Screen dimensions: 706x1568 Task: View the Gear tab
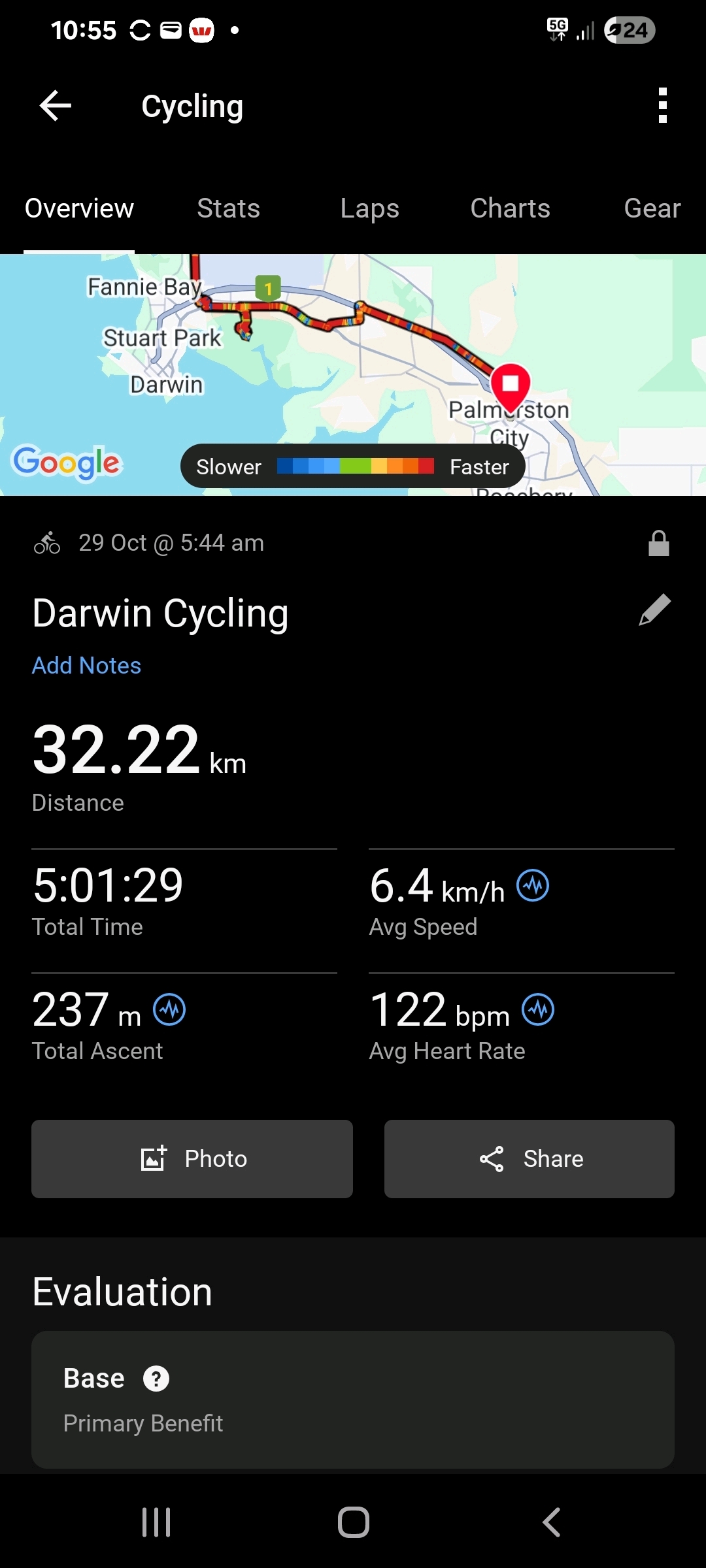coord(652,208)
